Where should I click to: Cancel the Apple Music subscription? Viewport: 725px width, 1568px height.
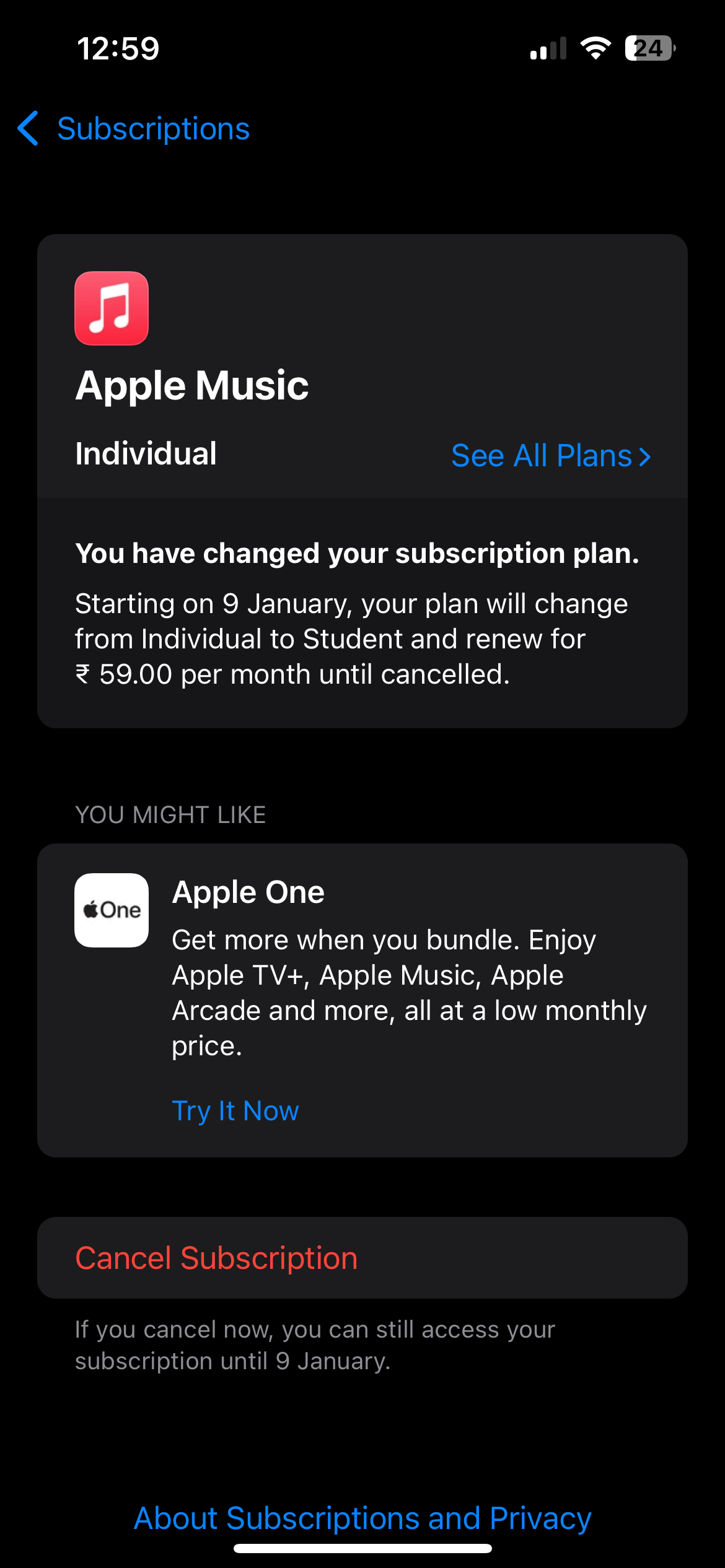tap(362, 1258)
